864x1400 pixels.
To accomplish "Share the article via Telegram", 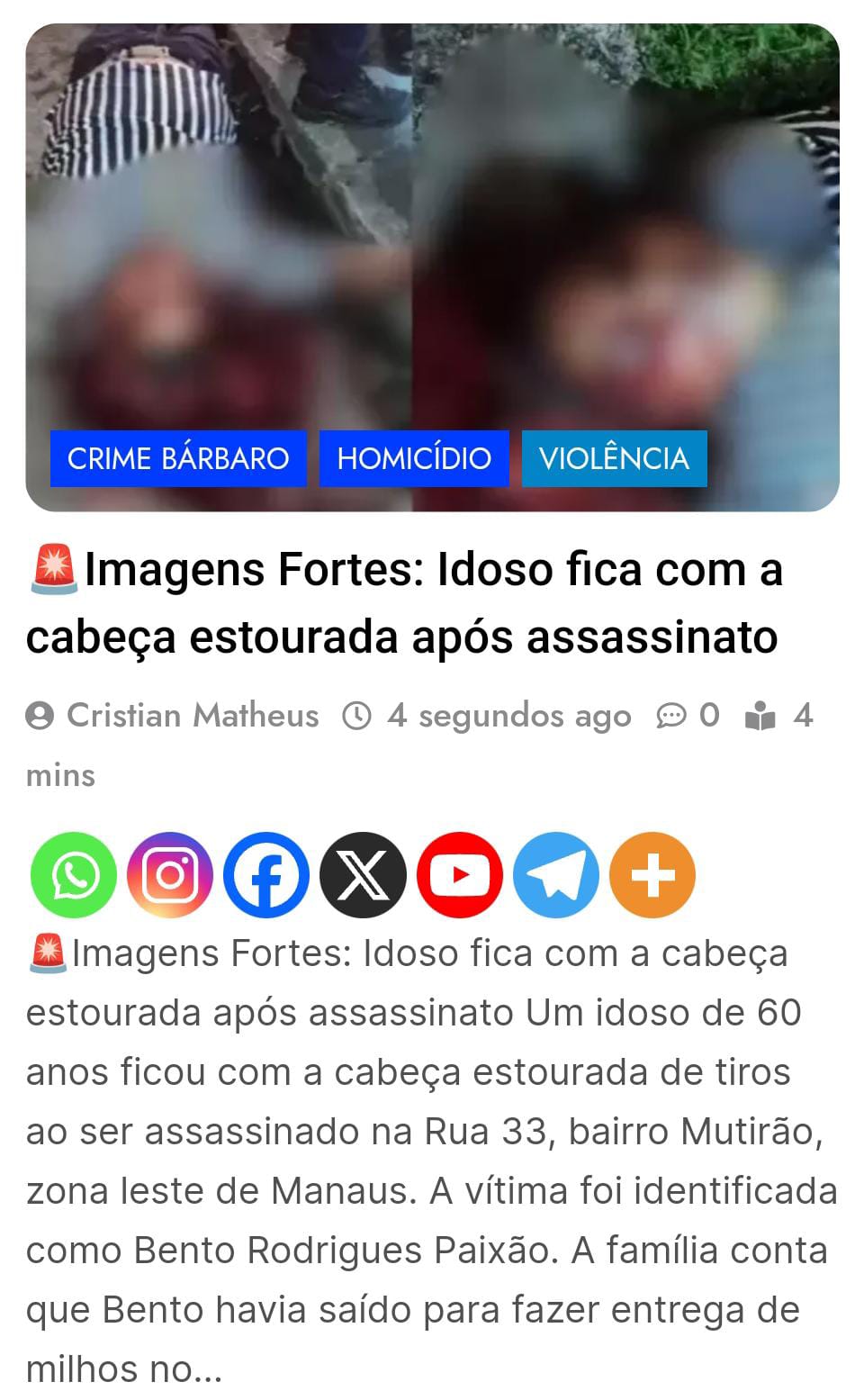I will (x=555, y=874).
